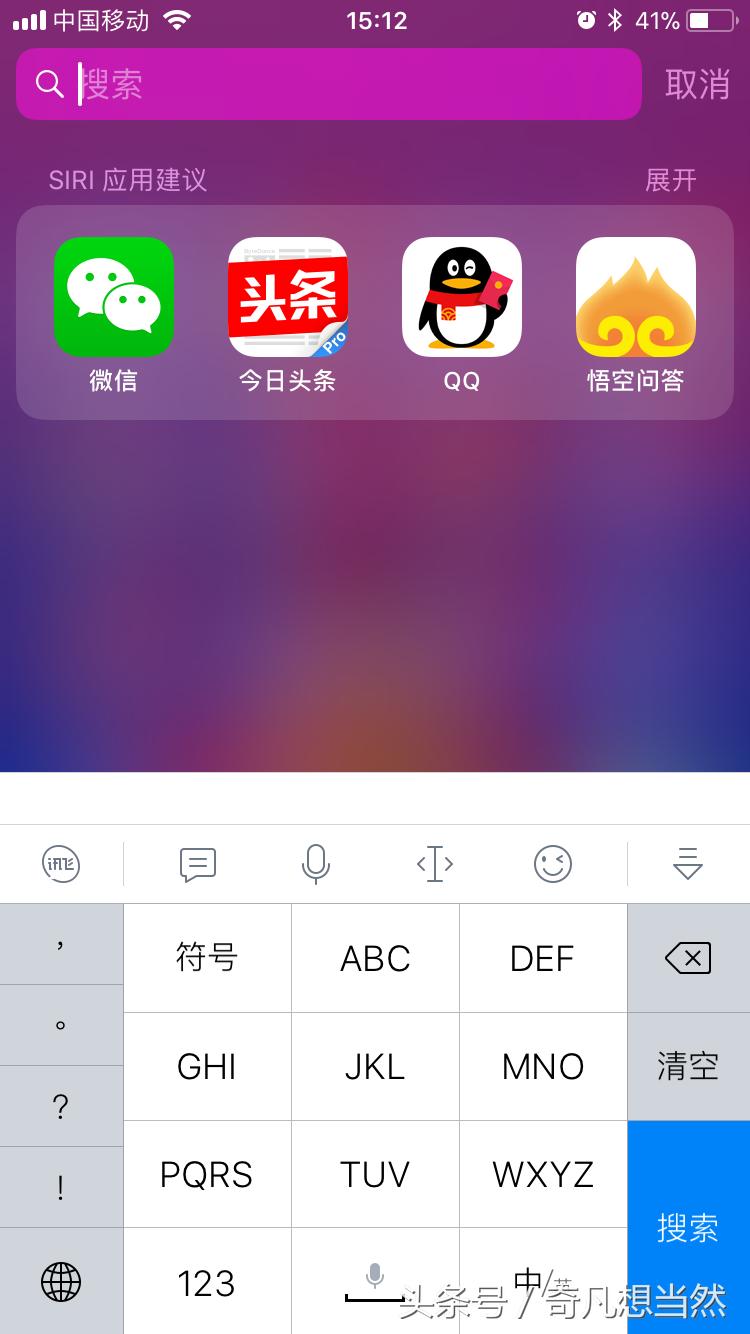Tap the cursor positioning icon on keyboard toolbar
Image resolution: width=750 pixels, height=1334 pixels.
[434, 863]
